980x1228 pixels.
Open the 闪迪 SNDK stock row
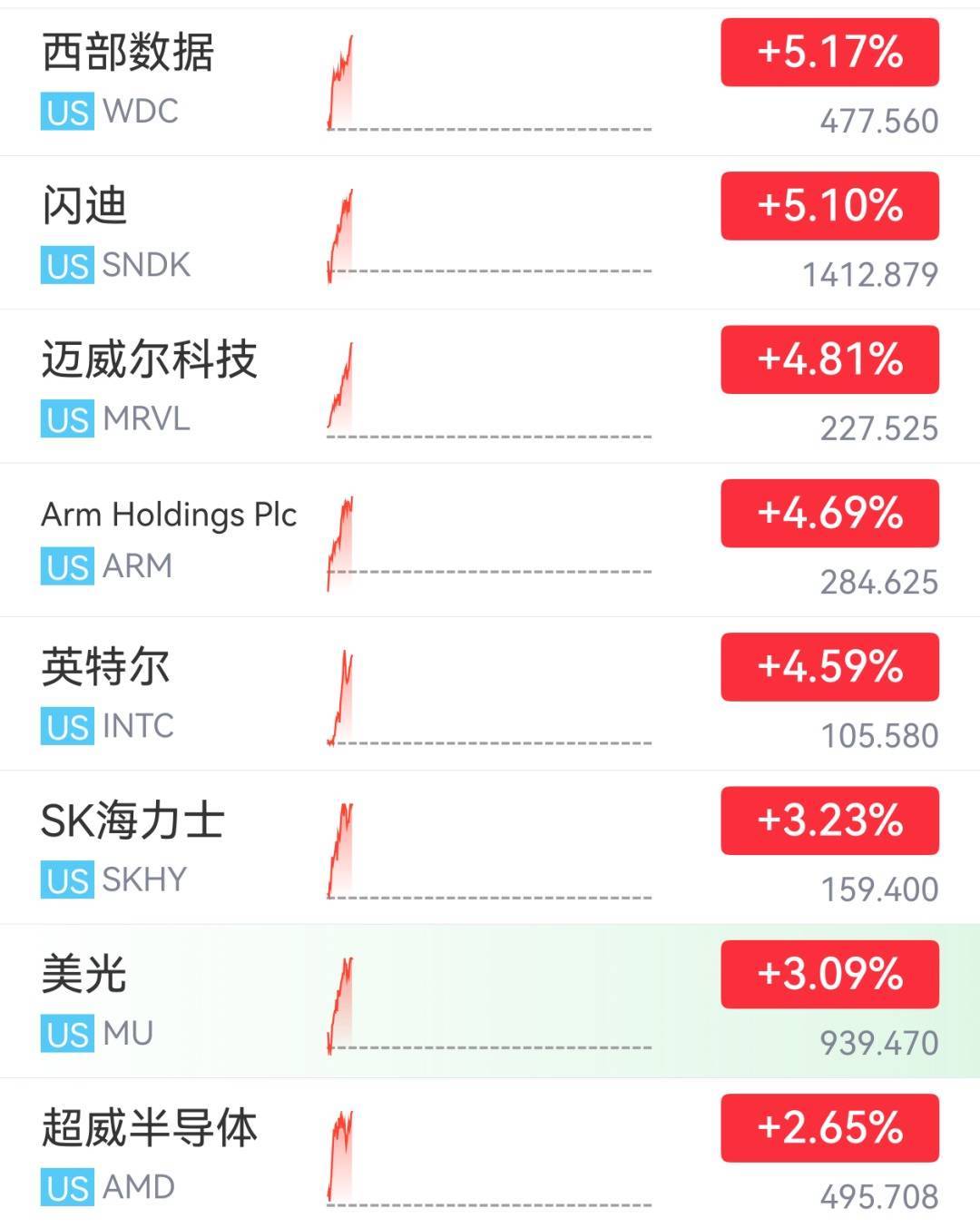(490, 232)
